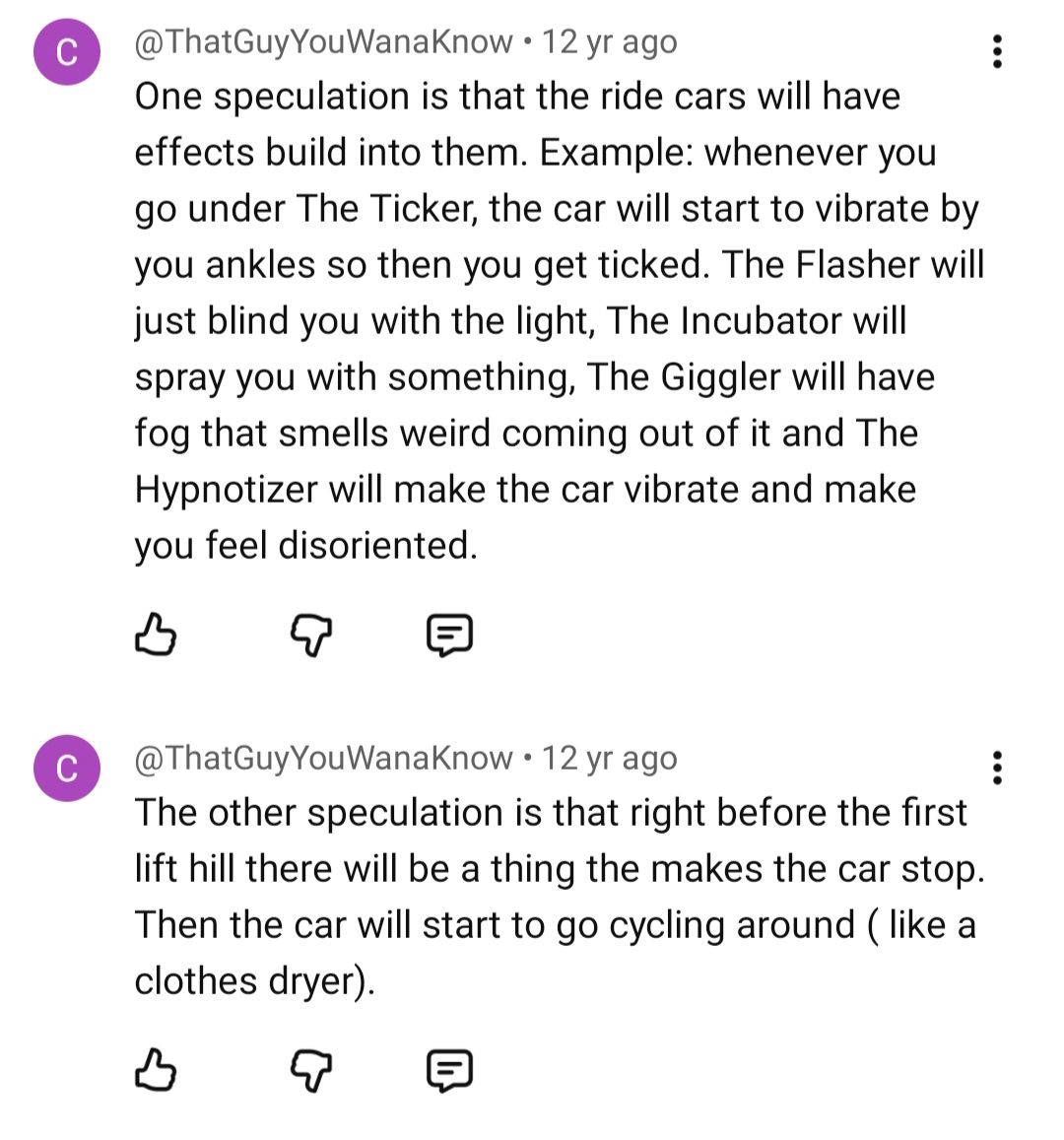Visit @ThatGuyYouWanaKnow from the lift hill comment
Image resolution: width=1064 pixels, height=1140 pixels.
[x=323, y=759]
